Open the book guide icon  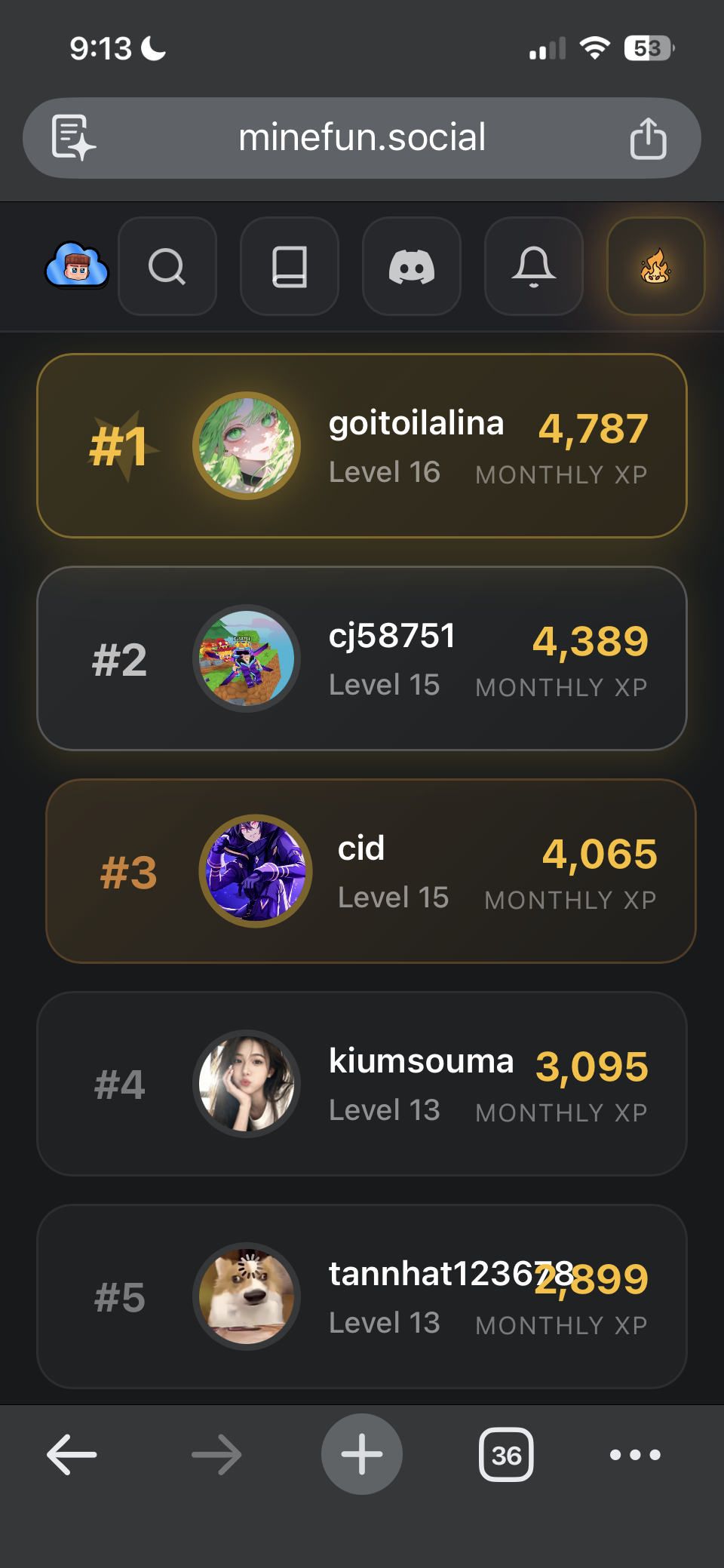click(x=289, y=266)
